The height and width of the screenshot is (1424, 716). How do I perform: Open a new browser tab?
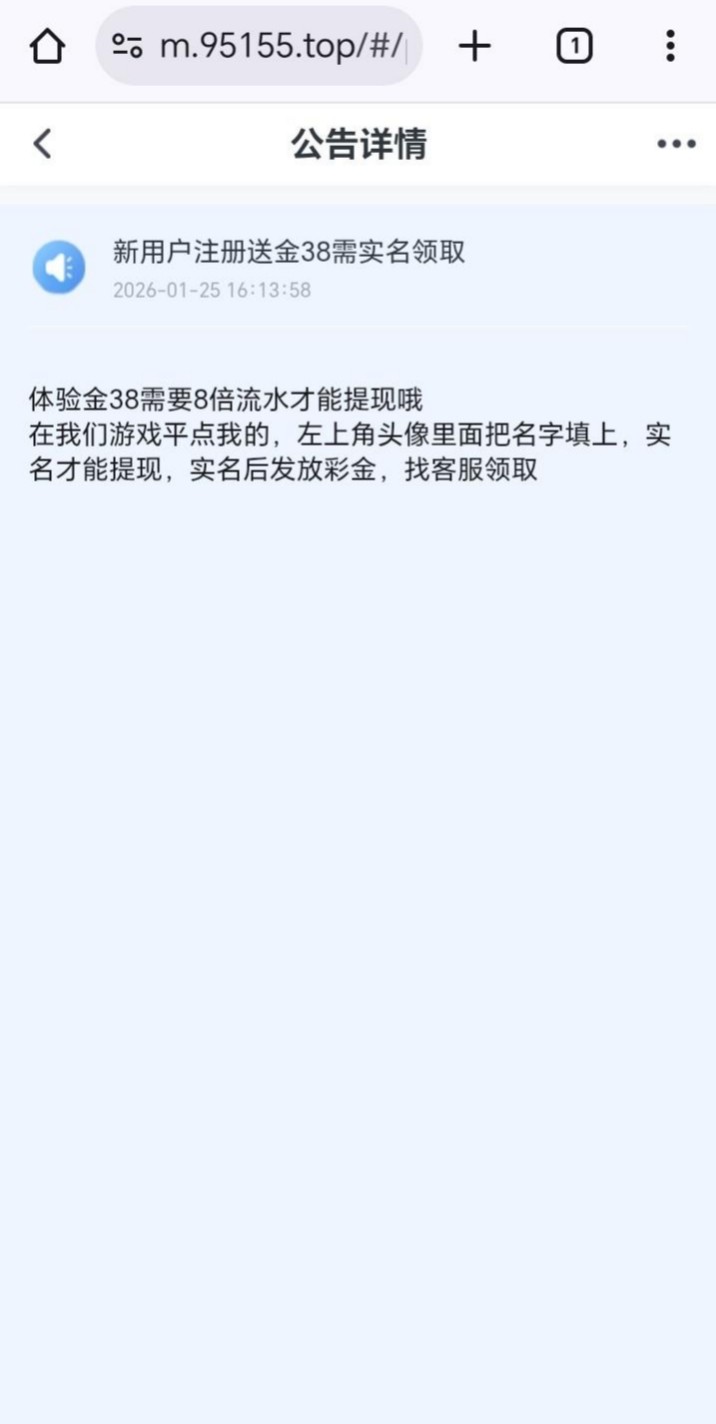click(x=475, y=46)
